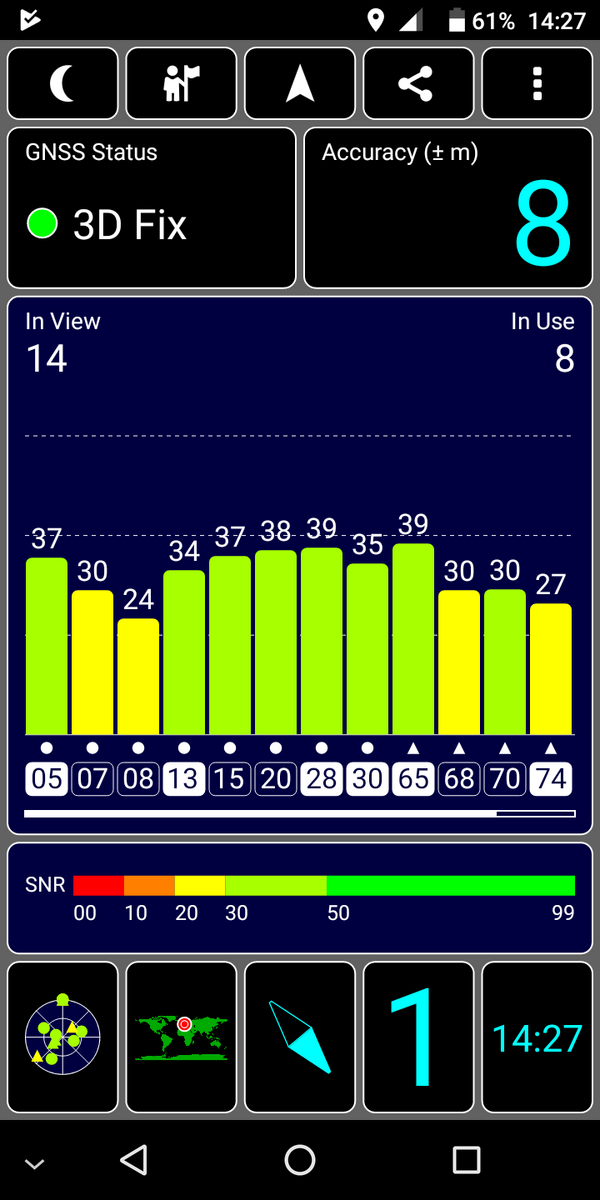Select the satellite 65 bar
The image size is (600, 1200).
coord(413,640)
